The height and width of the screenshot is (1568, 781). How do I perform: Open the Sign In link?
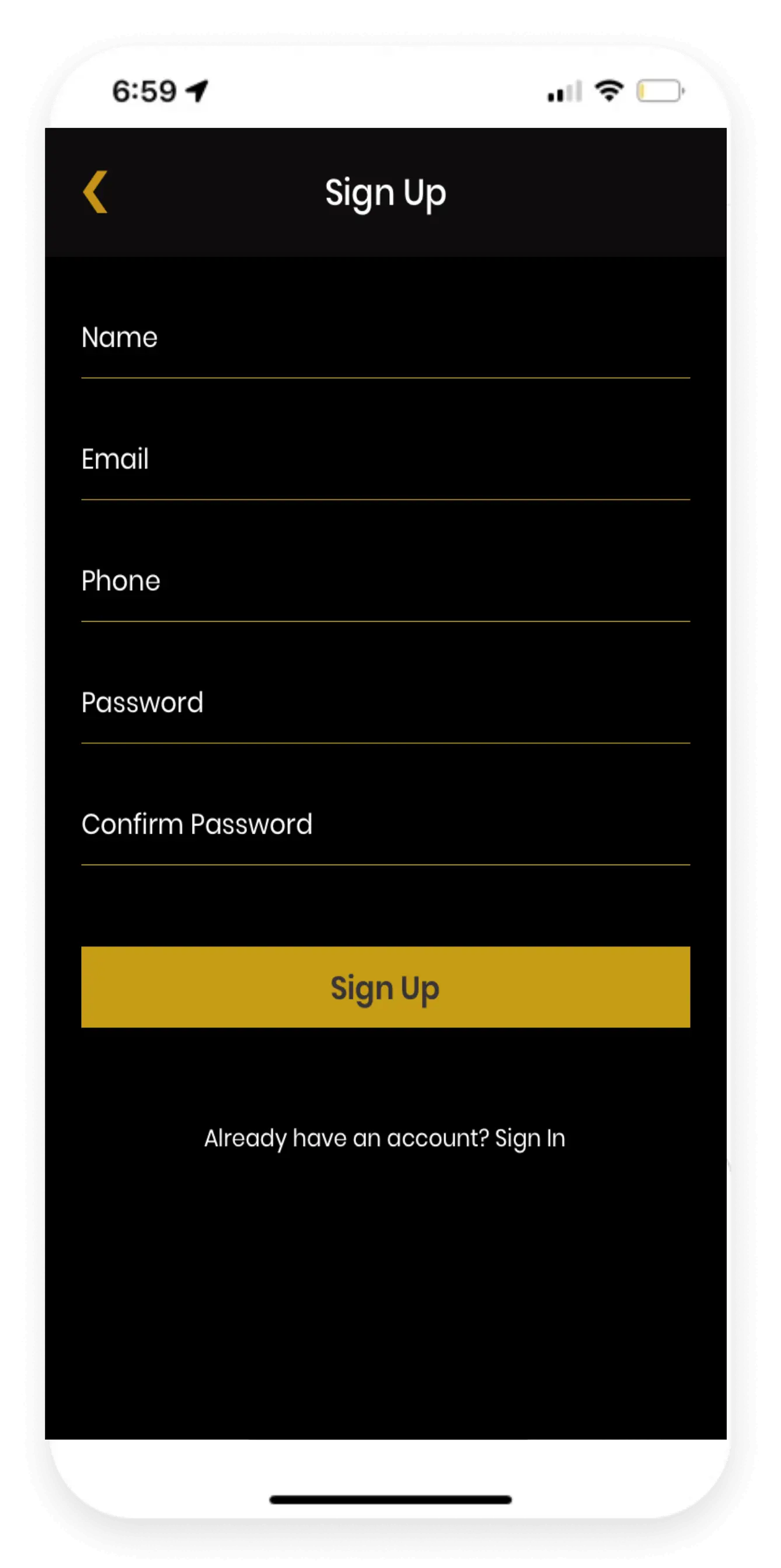529,1138
